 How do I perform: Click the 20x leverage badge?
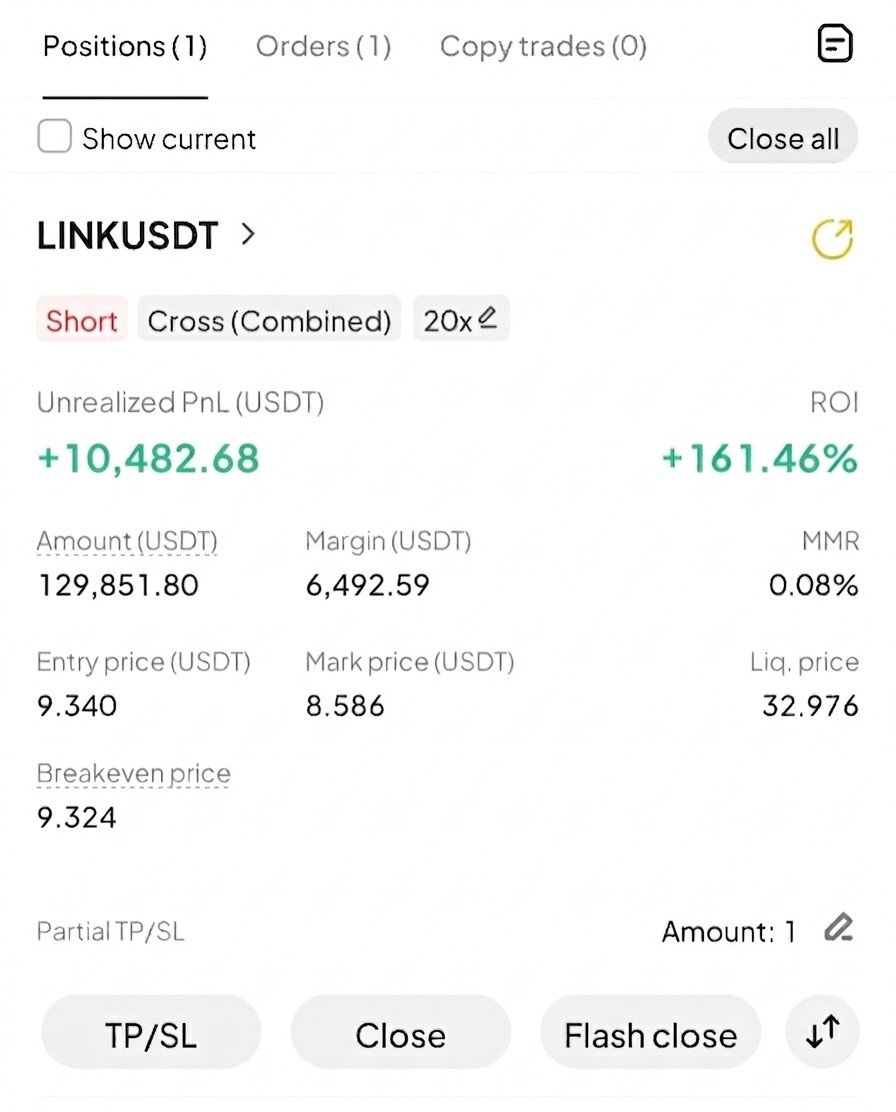[459, 319]
